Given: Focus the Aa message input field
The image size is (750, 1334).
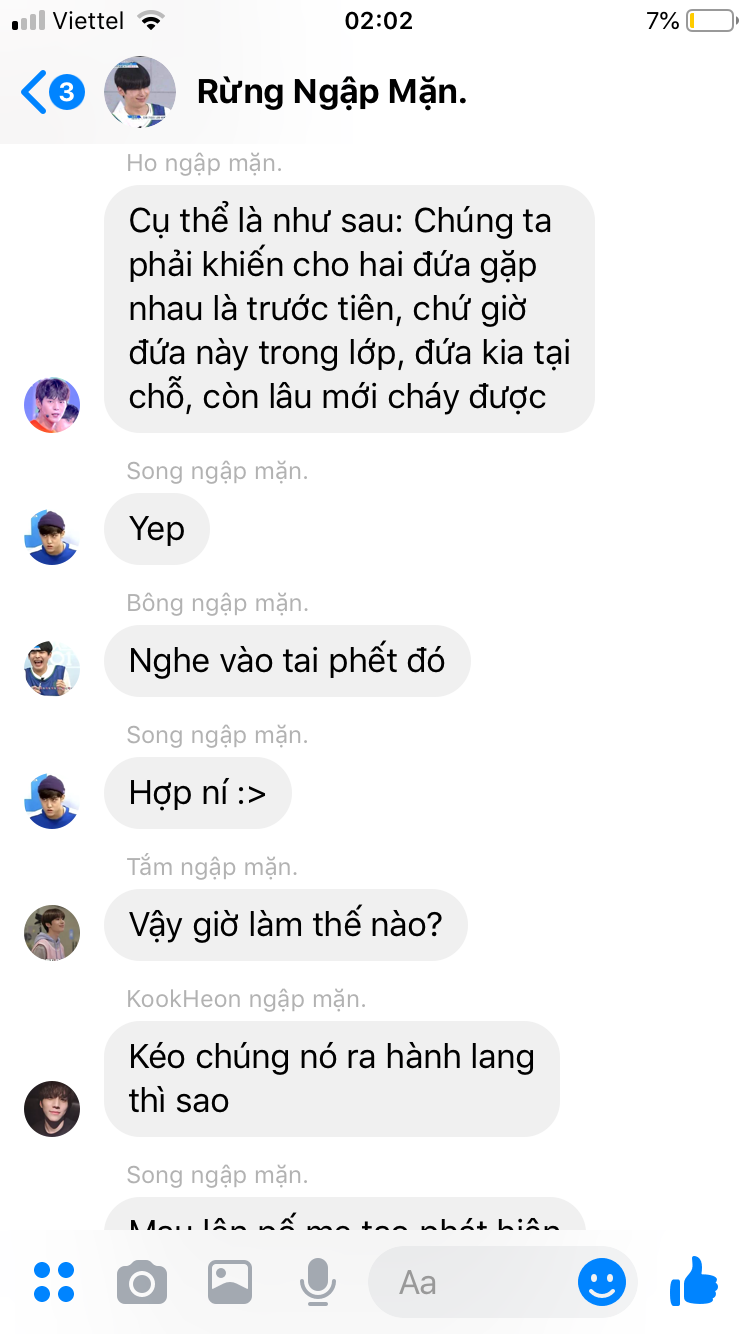Looking at the screenshot, I should (470, 1282).
